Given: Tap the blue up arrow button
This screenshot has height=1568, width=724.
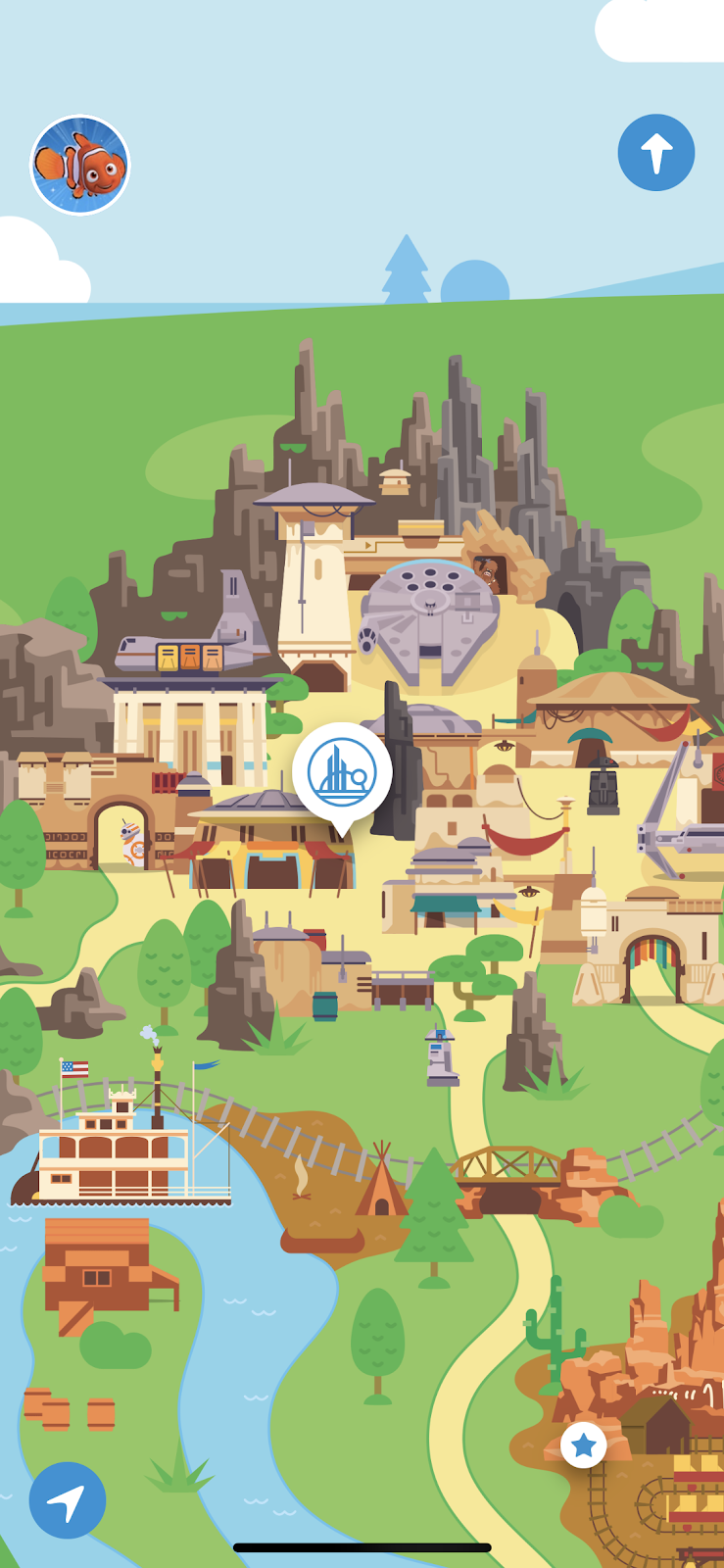Looking at the screenshot, I should 655,153.
